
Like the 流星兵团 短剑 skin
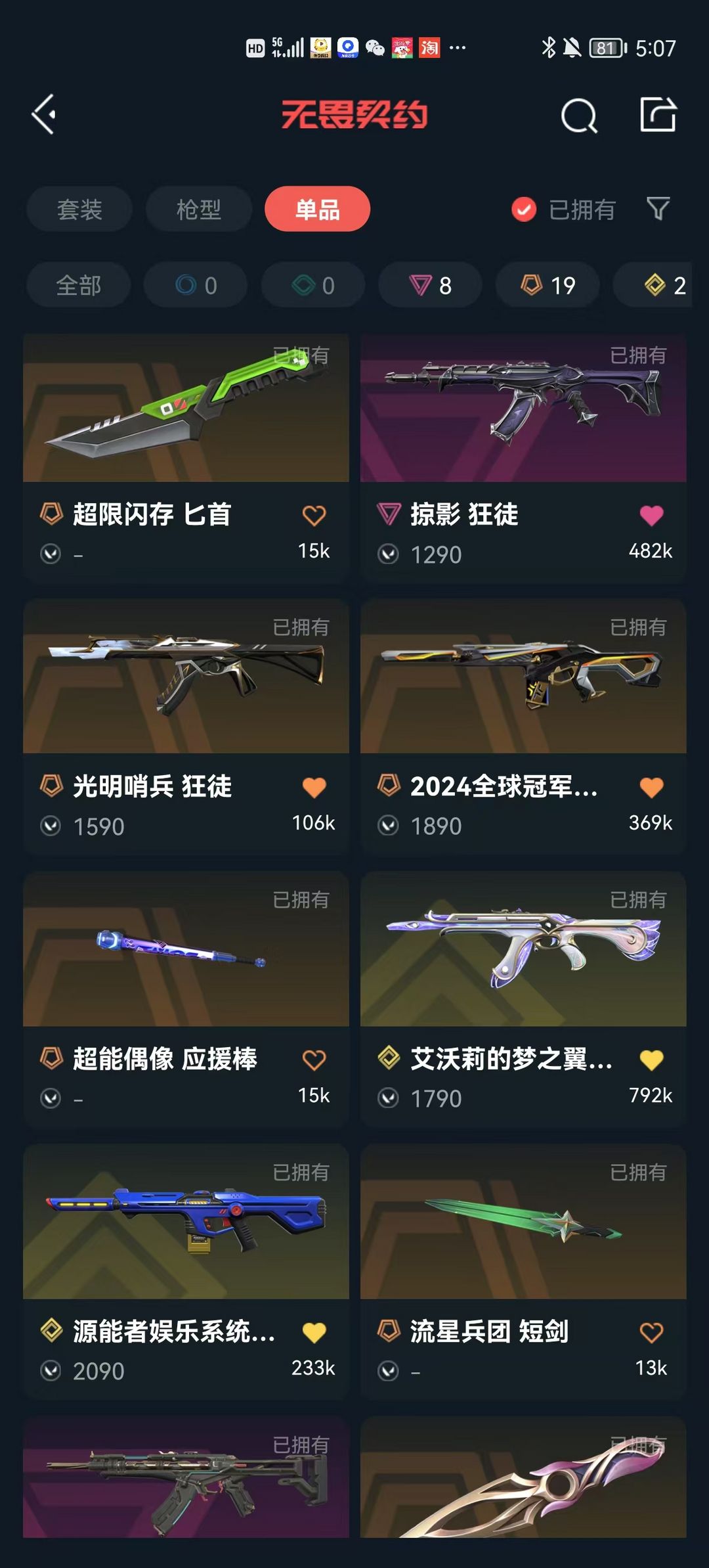[651, 1333]
